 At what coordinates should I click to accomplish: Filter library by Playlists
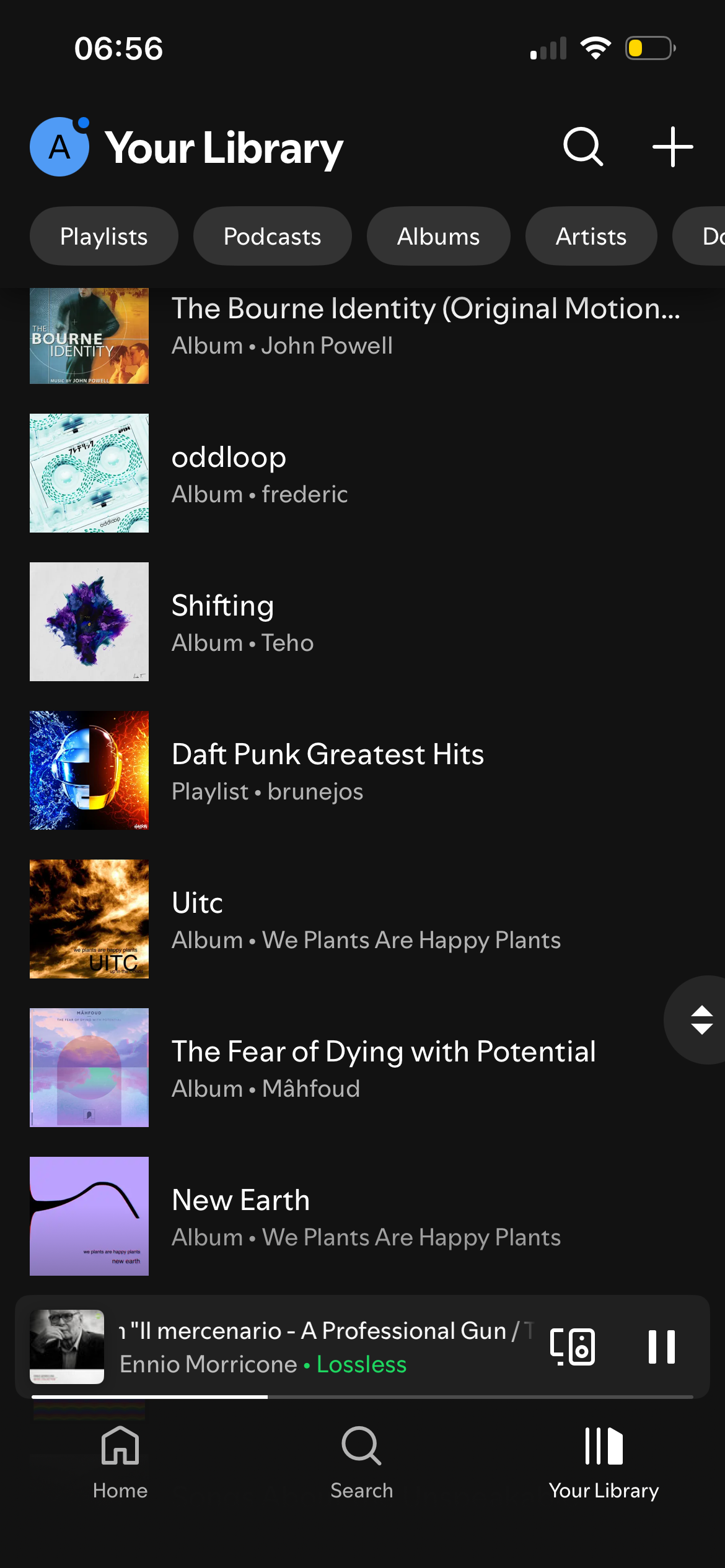pyautogui.click(x=103, y=236)
